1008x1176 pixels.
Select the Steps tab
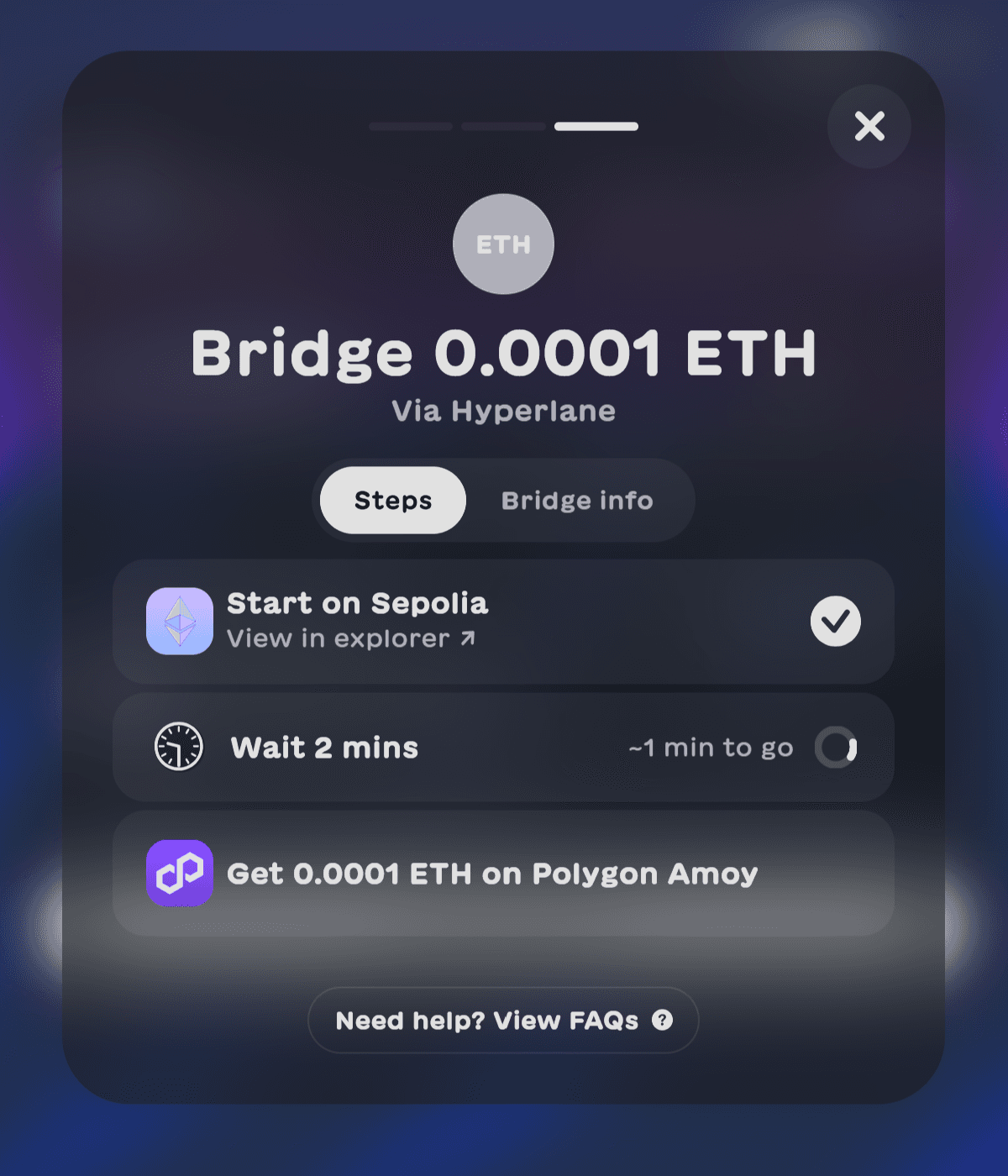click(x=393, y=501)
